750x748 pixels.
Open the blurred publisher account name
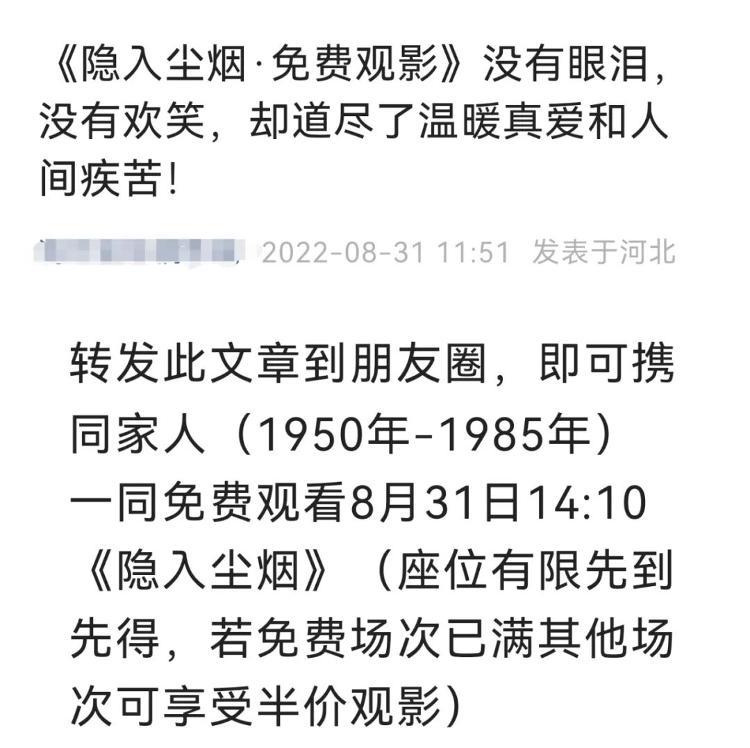pos(140,252)
